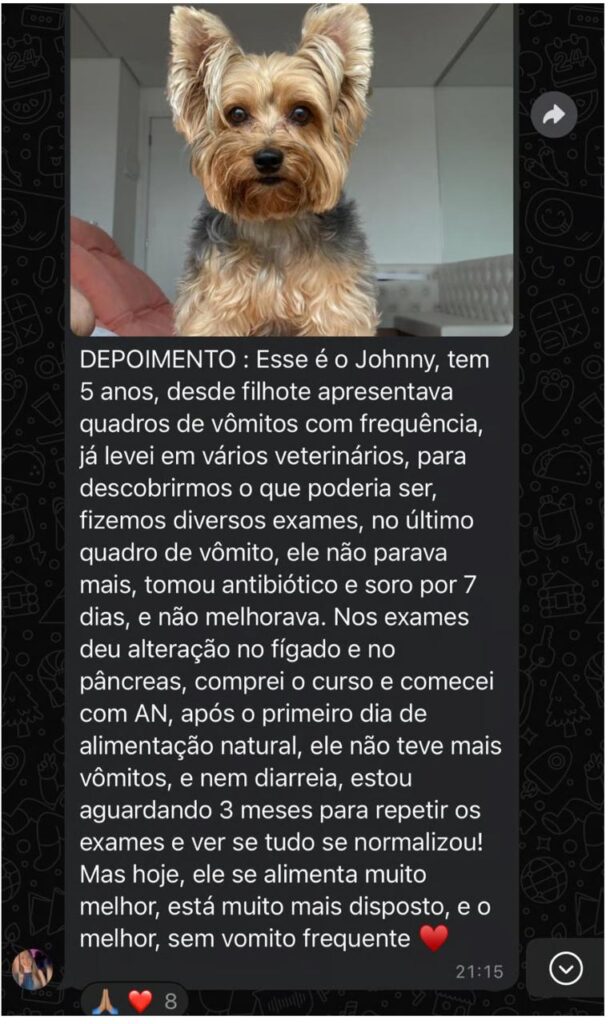Viewport: 610px width, 1024px height.
Task: Open the Yorkshire terrier photo full screen
Action: click(x=291, y=168)
